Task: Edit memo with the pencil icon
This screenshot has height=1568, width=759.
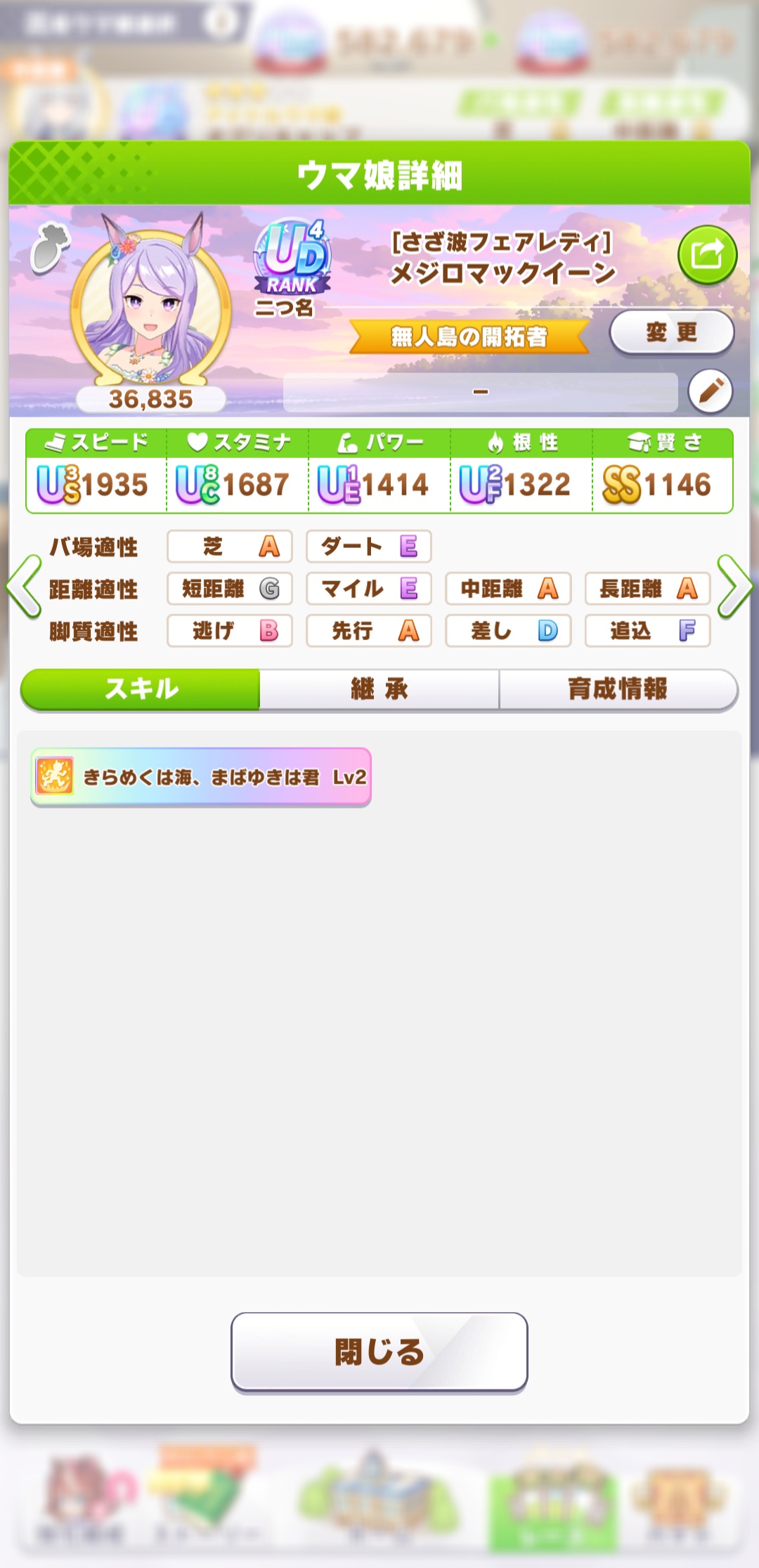Action: (711, 391)
